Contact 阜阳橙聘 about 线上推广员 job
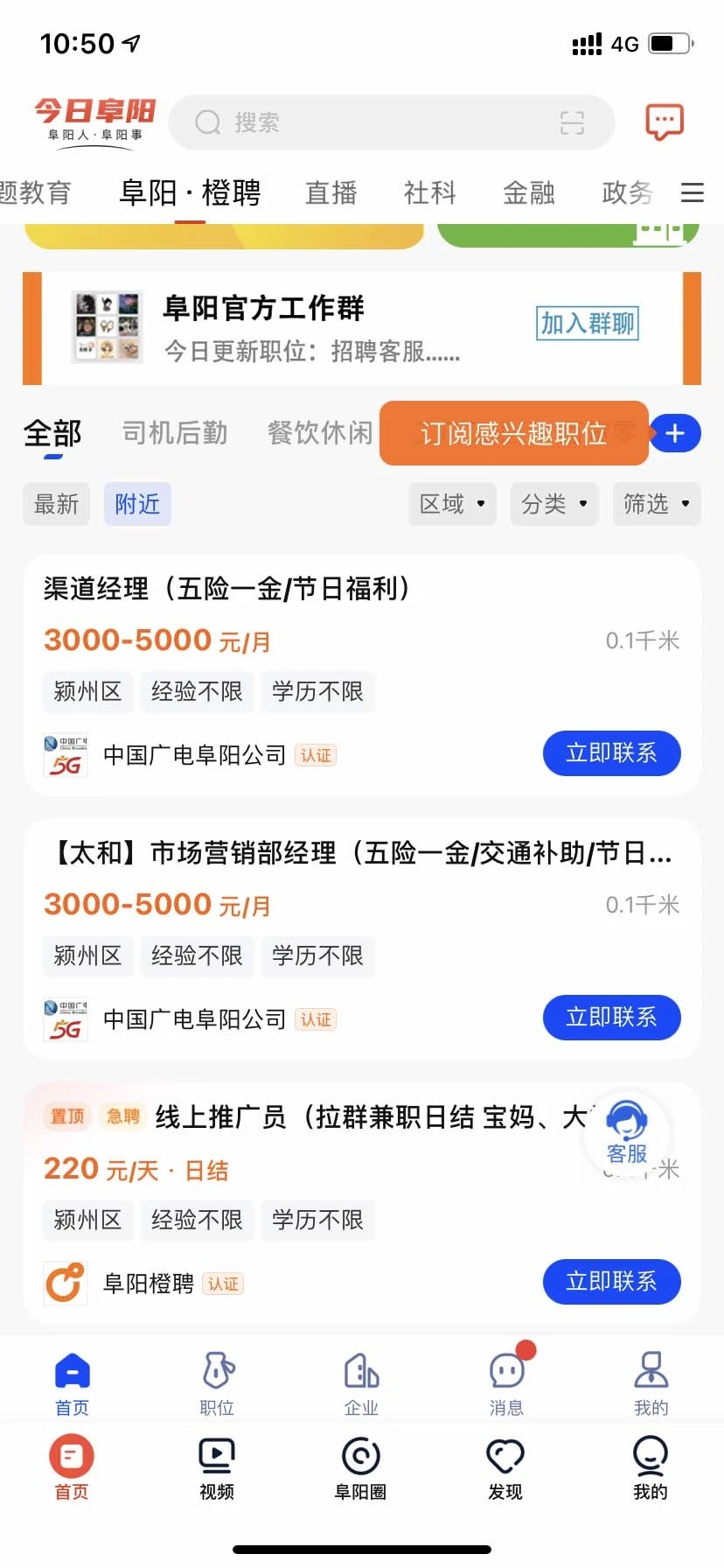724x1568 pixels. click(611, 1282)
